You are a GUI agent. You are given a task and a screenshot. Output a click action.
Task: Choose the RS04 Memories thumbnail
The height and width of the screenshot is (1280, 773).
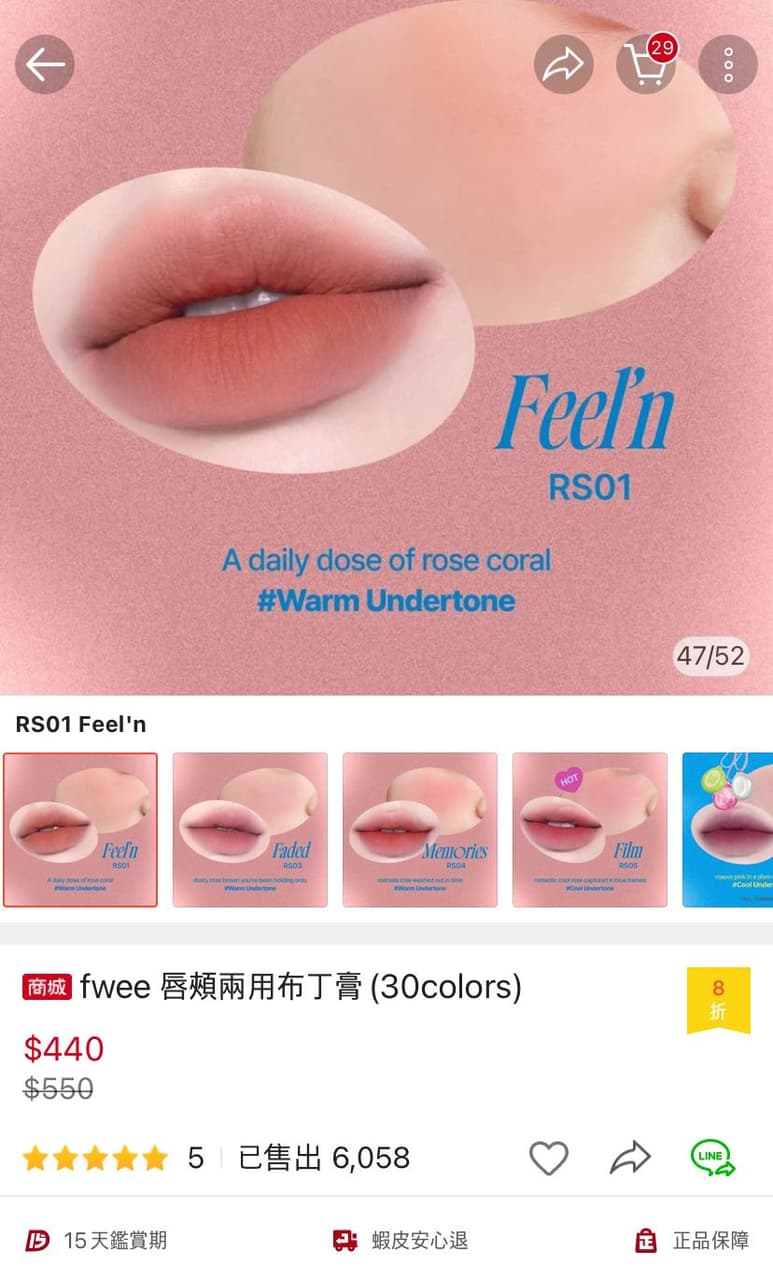click(420, 829)
